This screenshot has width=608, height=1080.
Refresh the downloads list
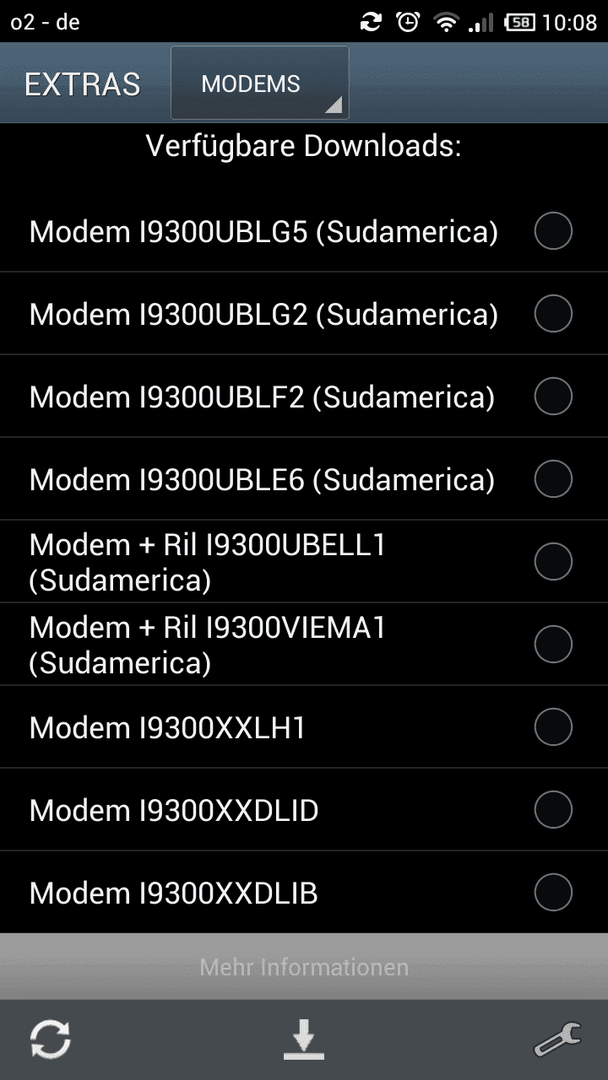50,1040
